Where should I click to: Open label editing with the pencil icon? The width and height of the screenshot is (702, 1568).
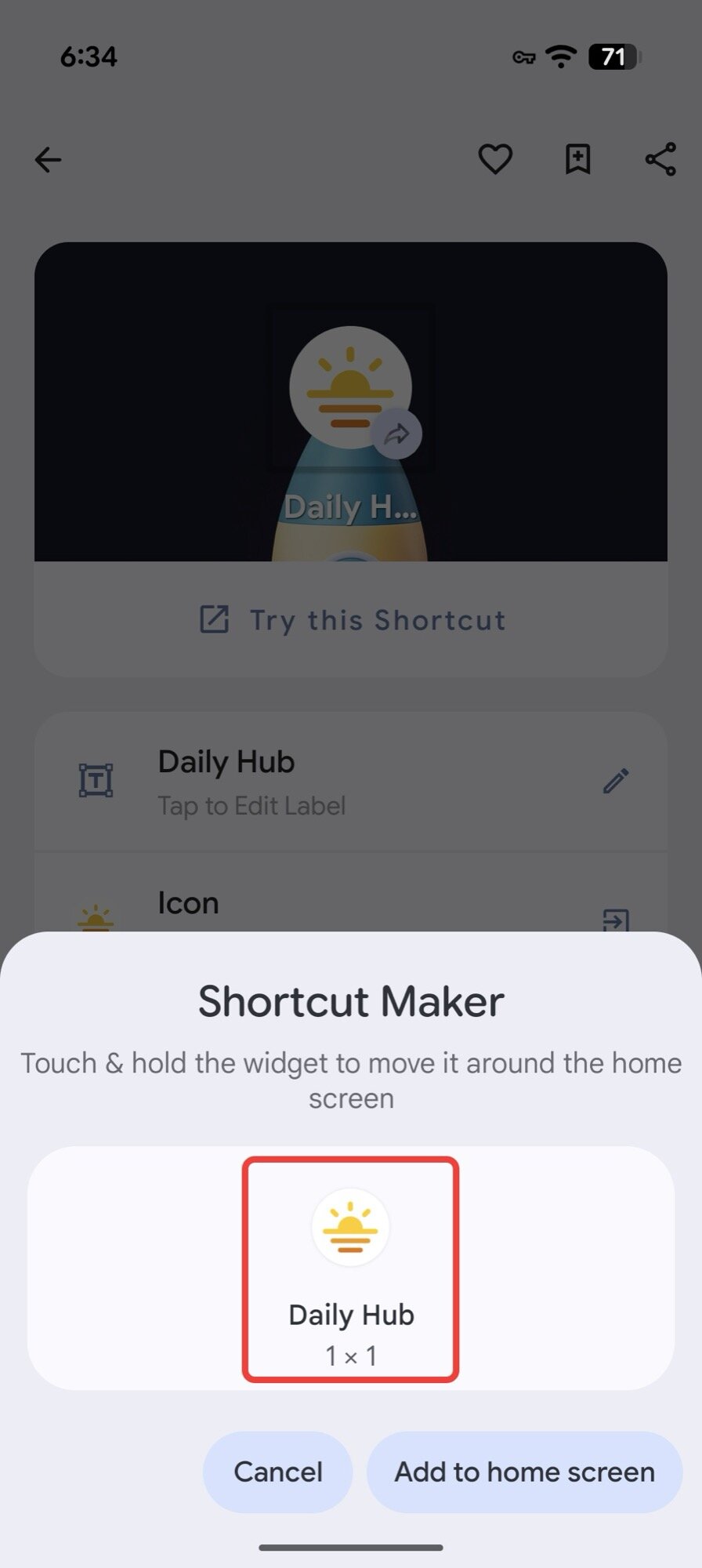pyautogui.click(x=617, y=779)
